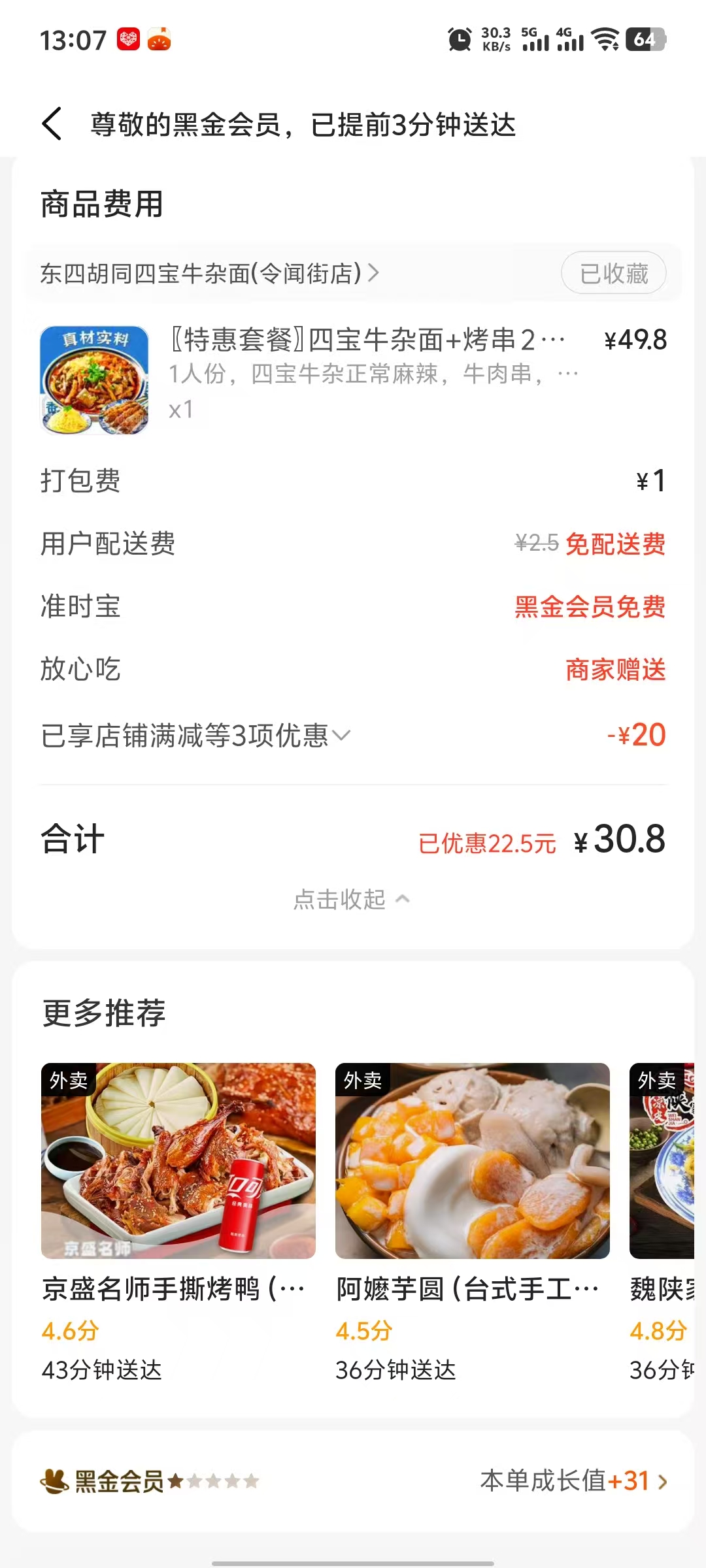The image size is (706, 1568).
Task: Expand 已享店铺满减等3项优惠 details
Action: 196,736
